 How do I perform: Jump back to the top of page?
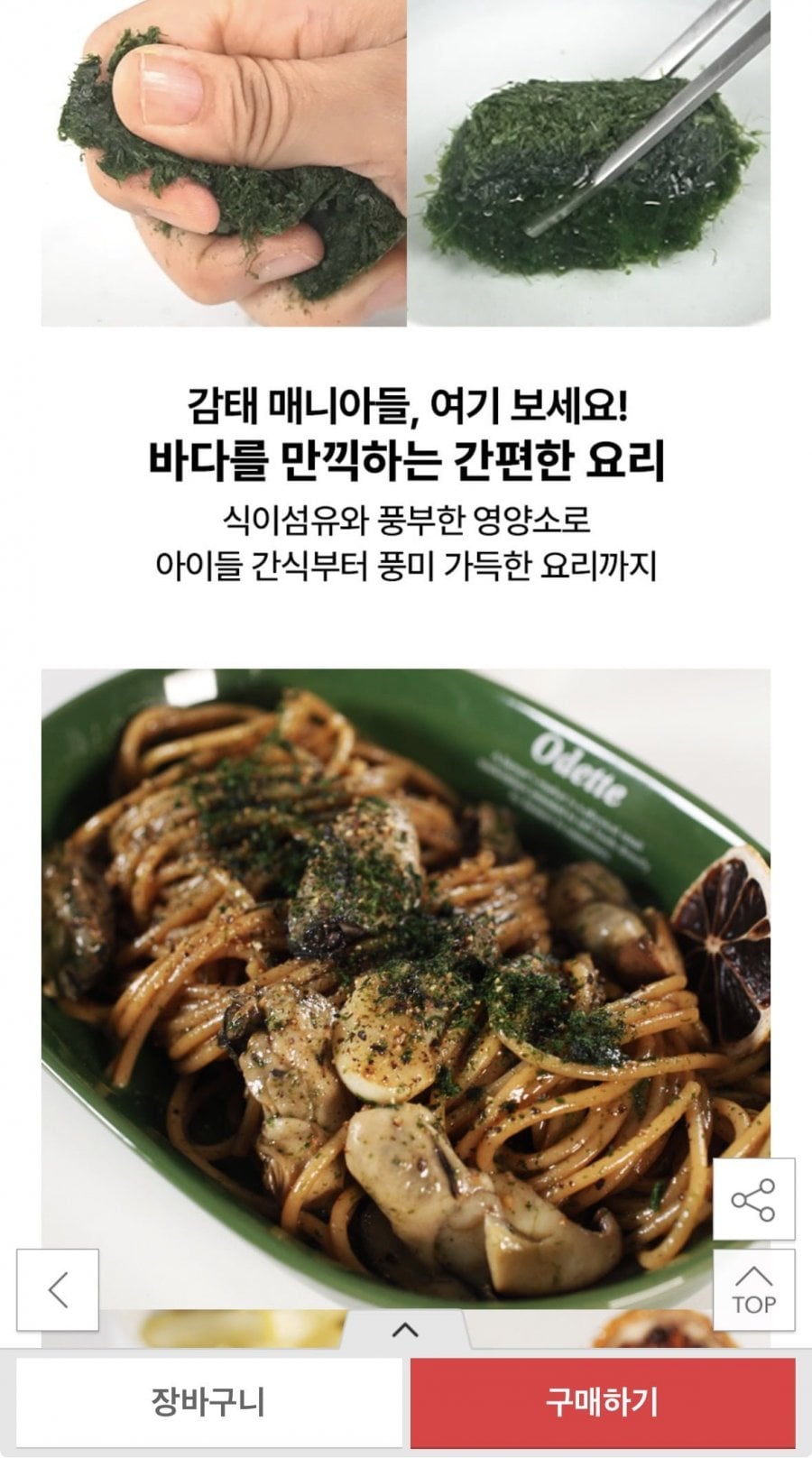pyautogui.click(x=753, y=1289)
